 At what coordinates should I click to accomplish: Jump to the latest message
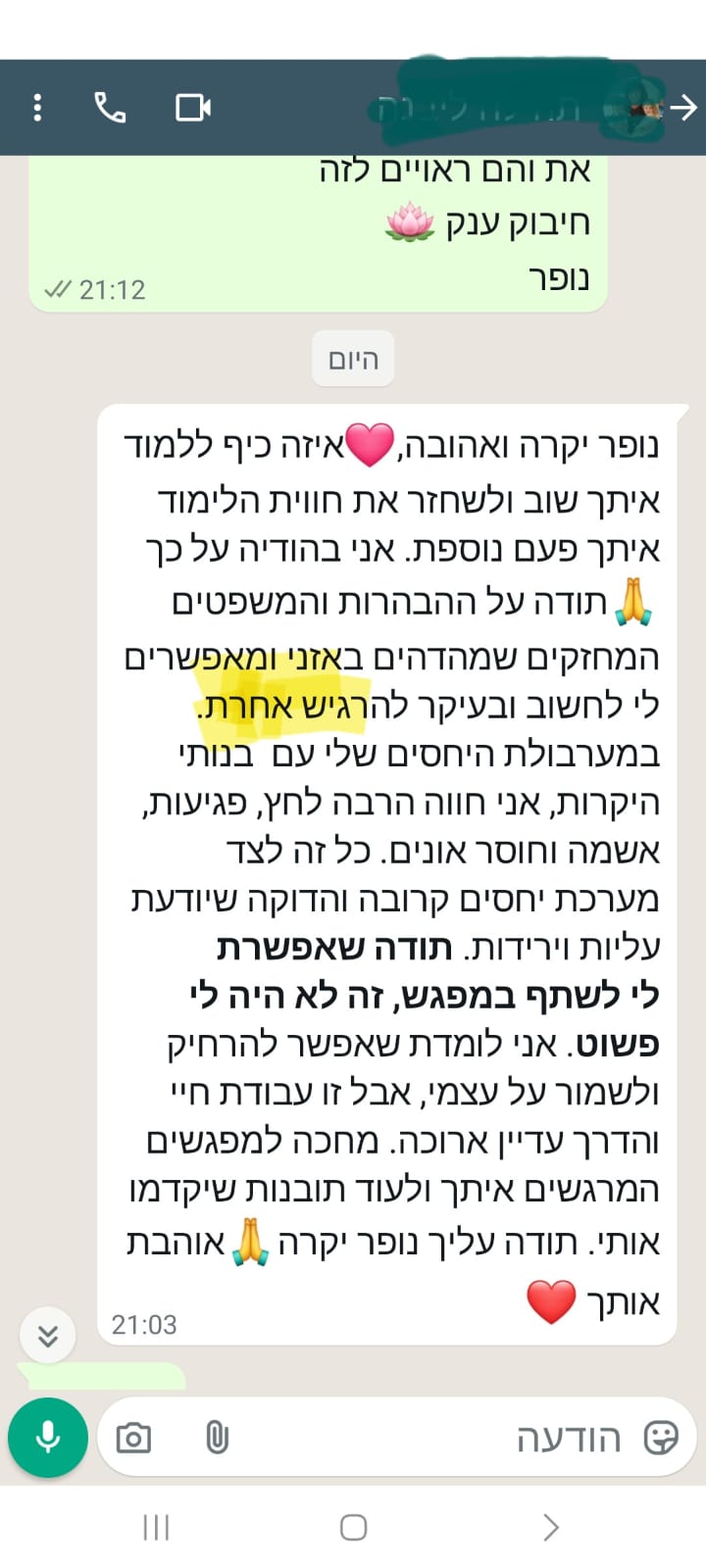click(47, 1335)
